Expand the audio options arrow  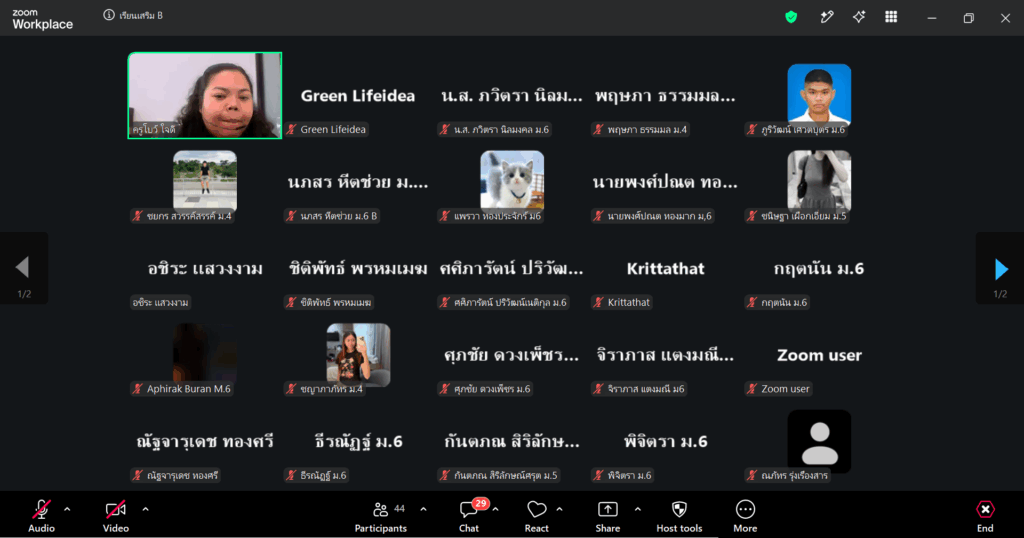point(67,509)
